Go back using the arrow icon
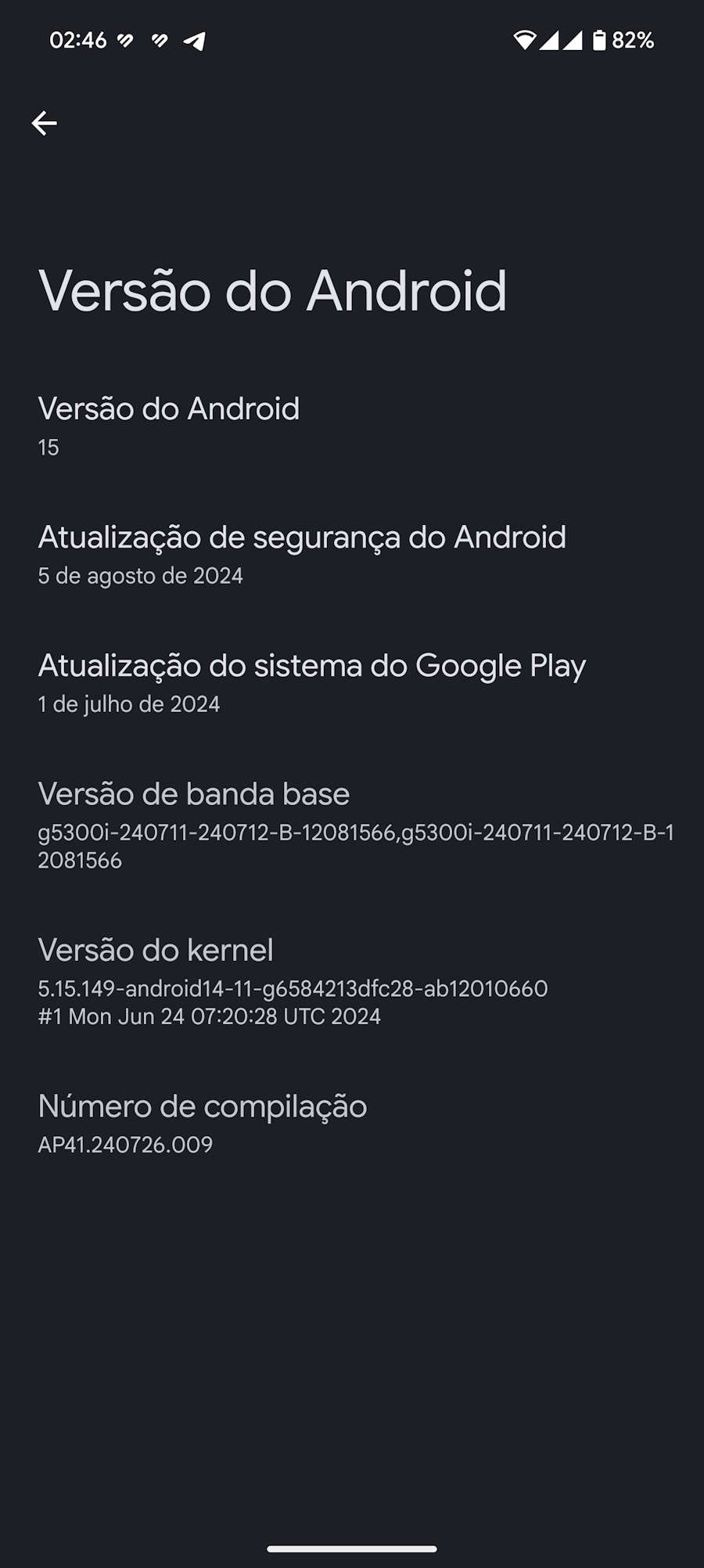Image resolution: width=704 pixels, height=1568 pixels. coord(44,123)
